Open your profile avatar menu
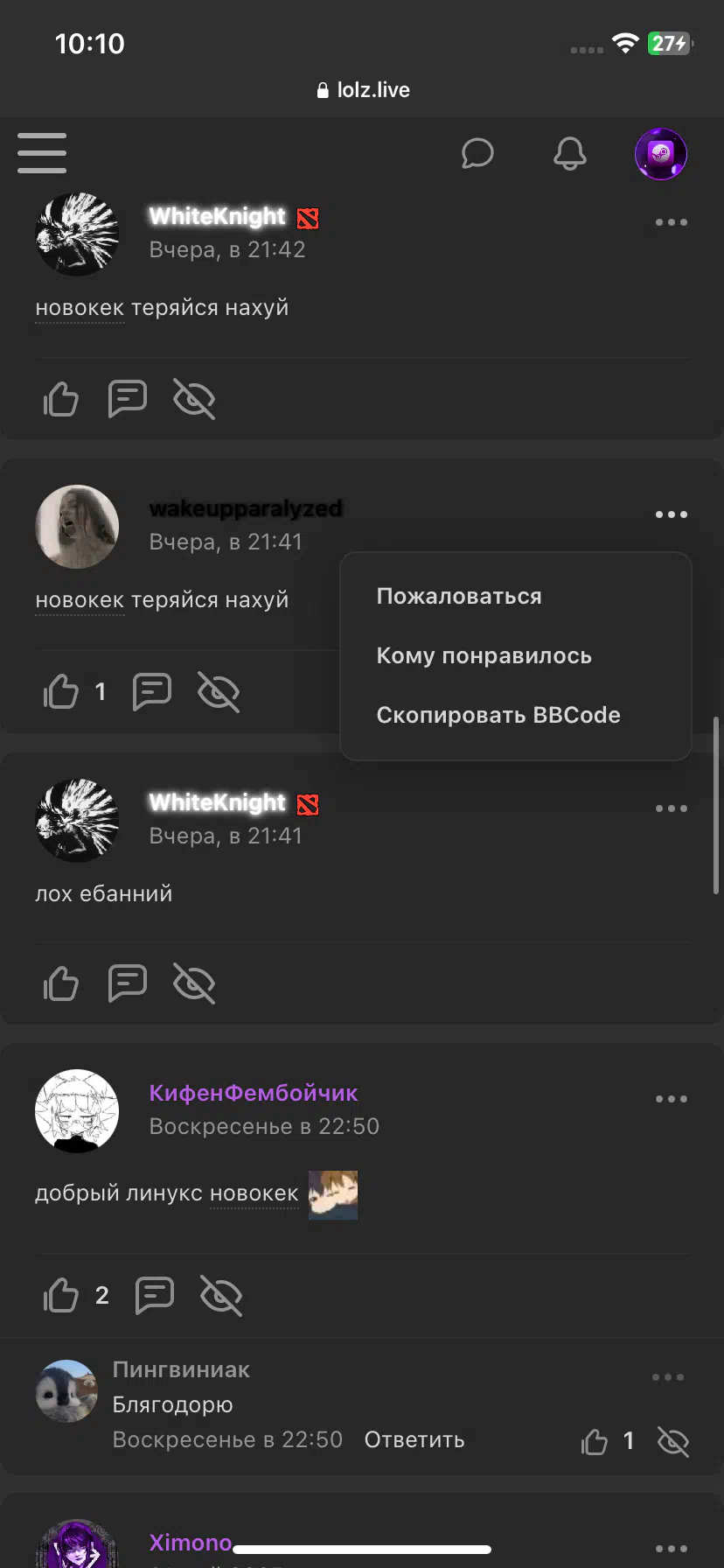 click(660, 154)
